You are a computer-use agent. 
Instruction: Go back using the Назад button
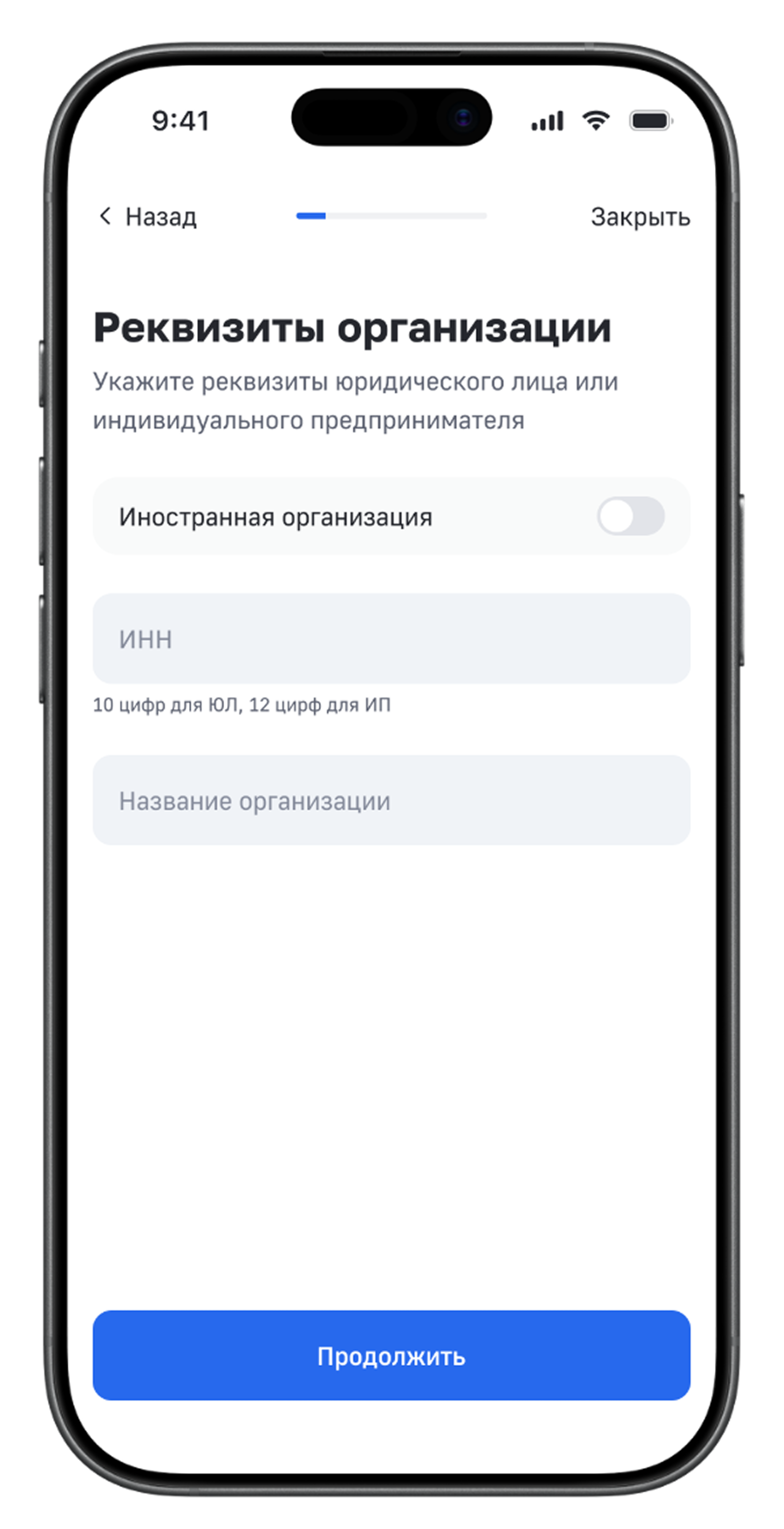pos(147,217)
